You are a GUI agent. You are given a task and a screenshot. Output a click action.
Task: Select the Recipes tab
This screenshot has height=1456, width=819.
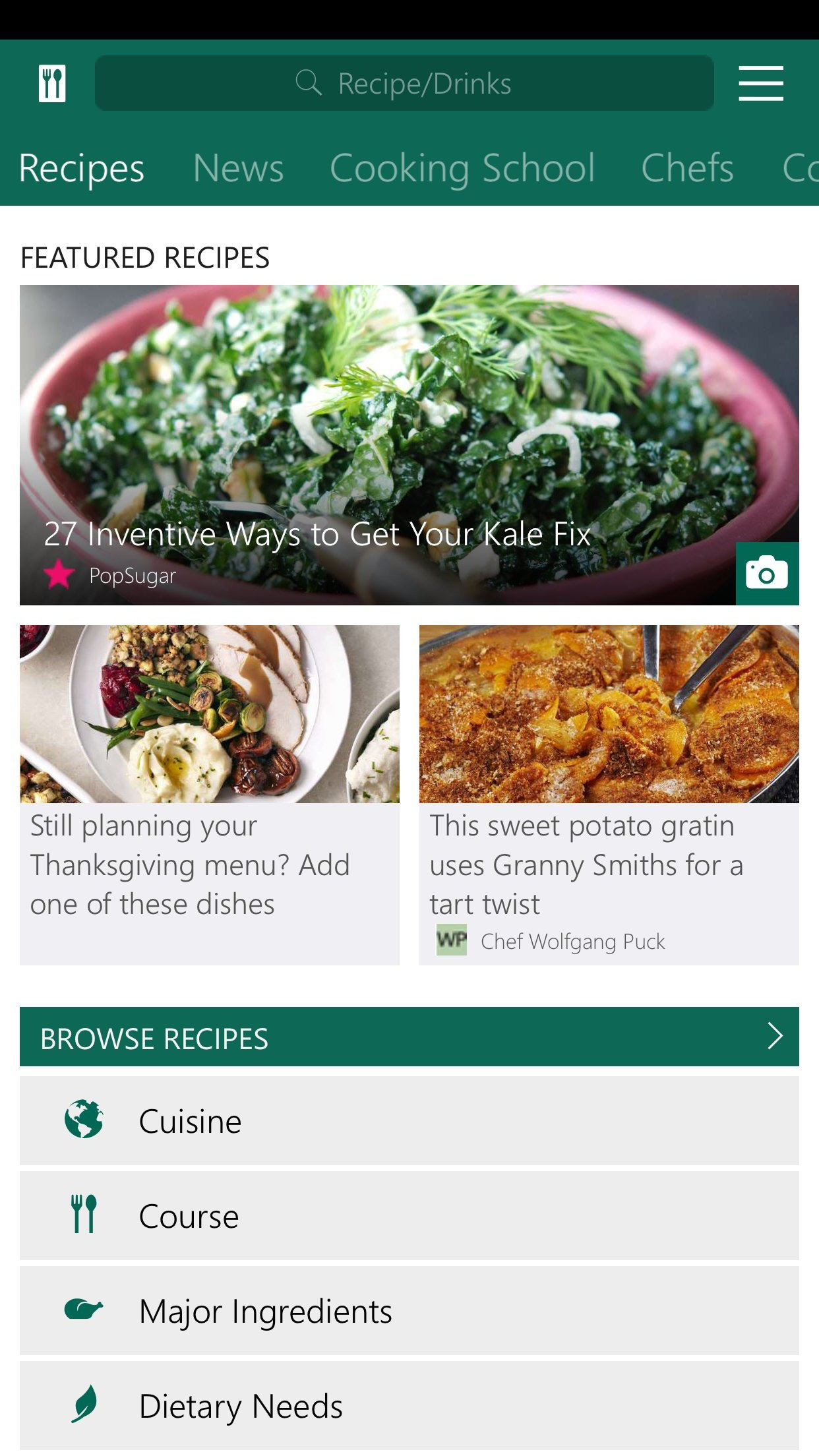coord(82,168)
